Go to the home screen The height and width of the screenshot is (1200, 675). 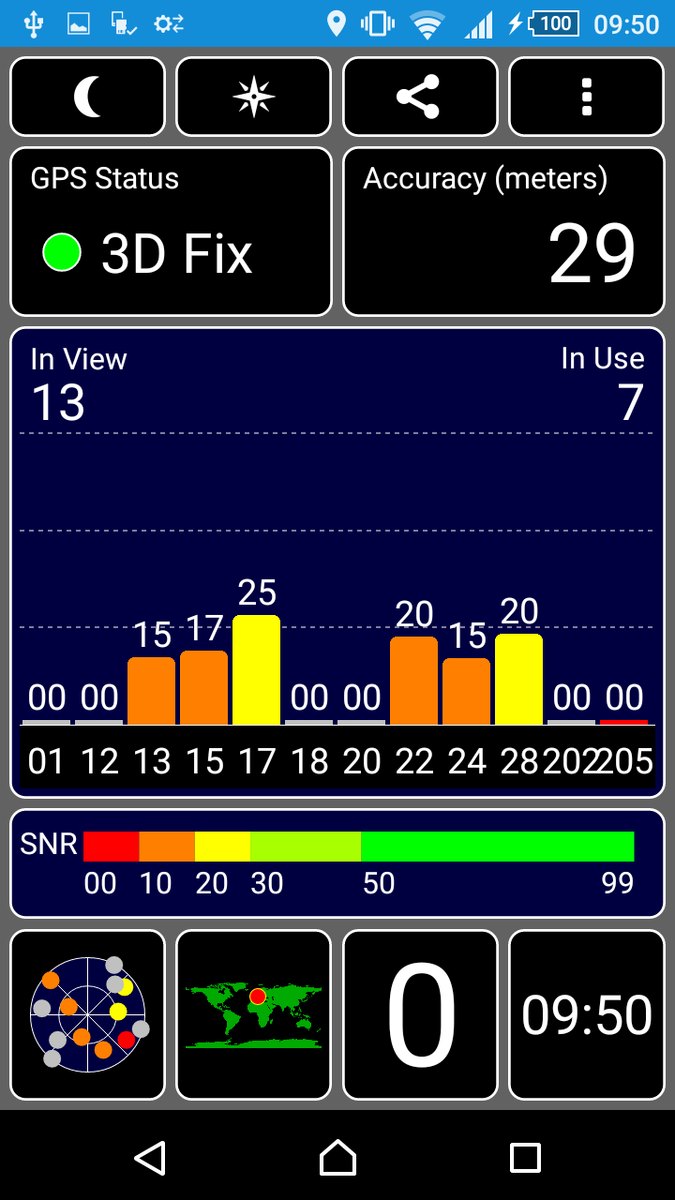click(338, 1158)
